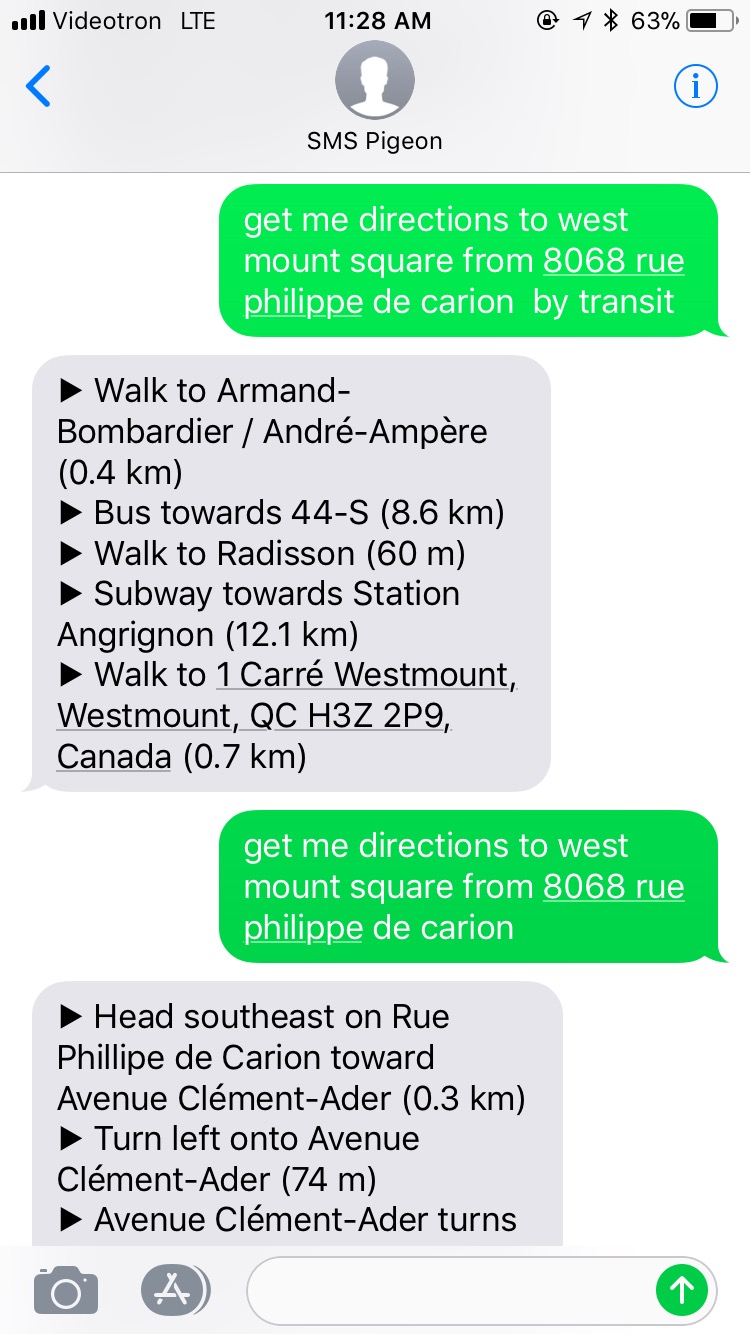Go back to the messages list
750x1334 pixels.
click(x=38, y=87)
